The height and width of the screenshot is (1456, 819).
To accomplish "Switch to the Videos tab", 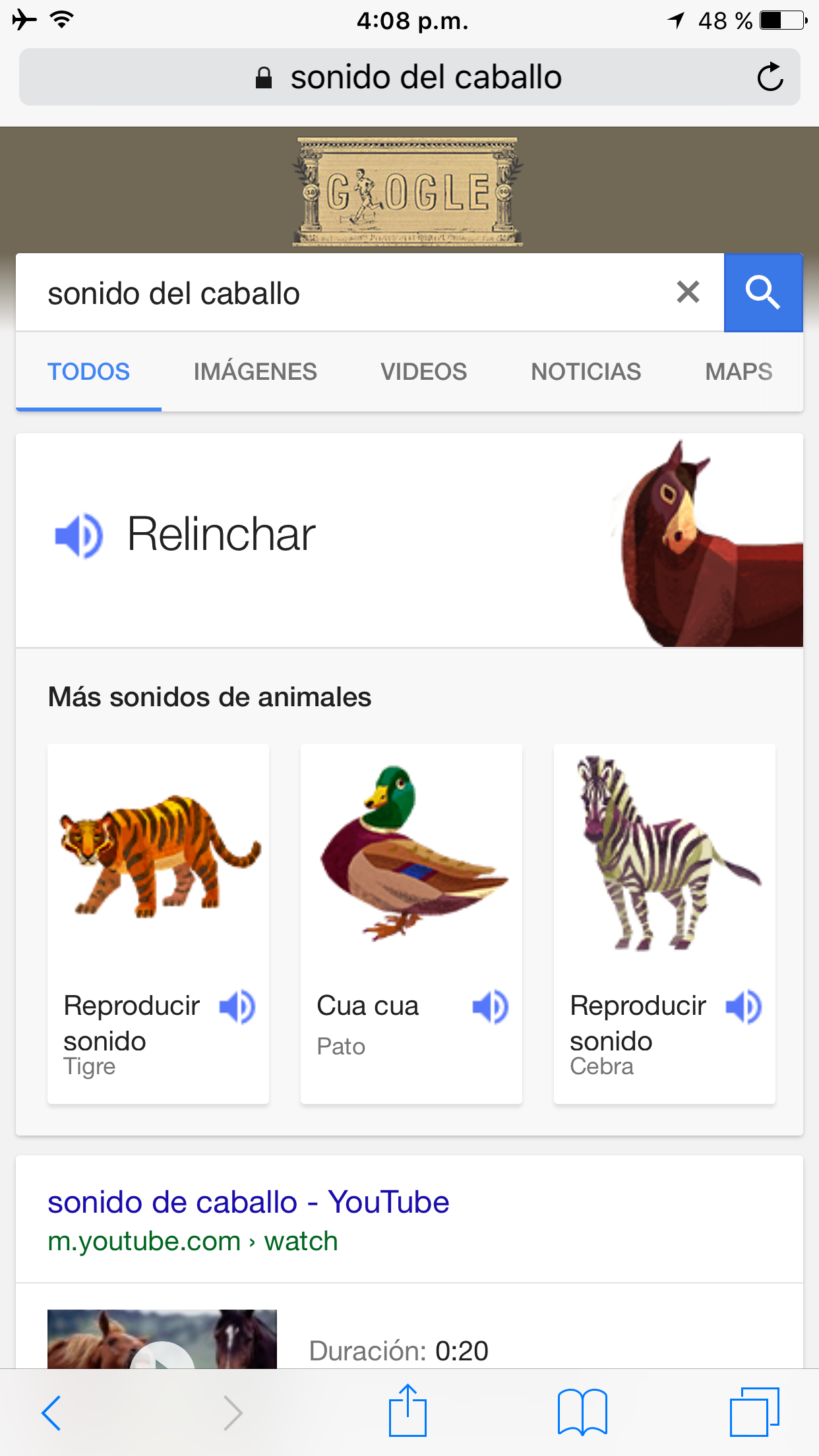I will click(x=423, y=372).
